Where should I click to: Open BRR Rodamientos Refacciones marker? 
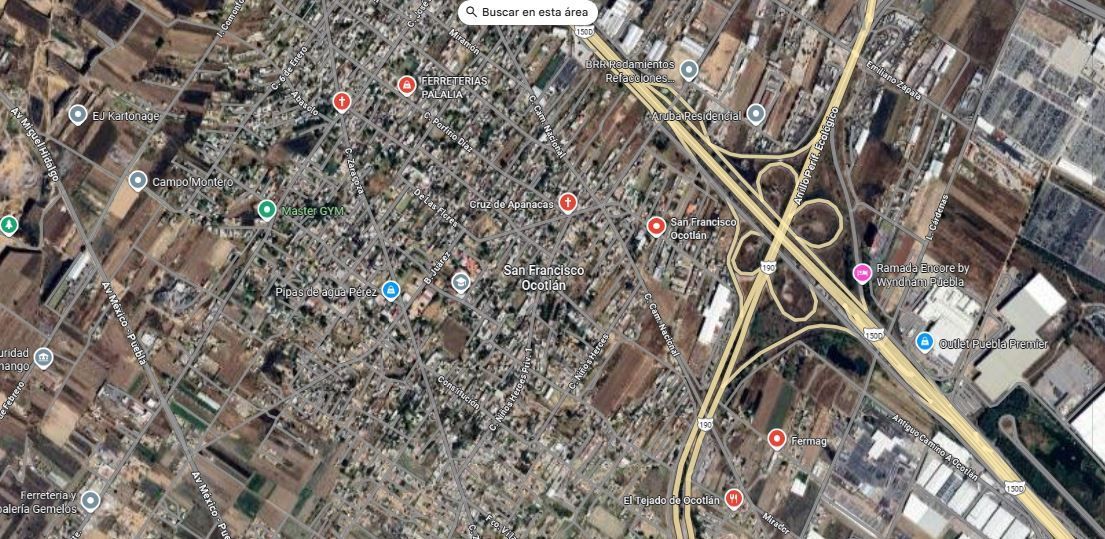[689, 70]
